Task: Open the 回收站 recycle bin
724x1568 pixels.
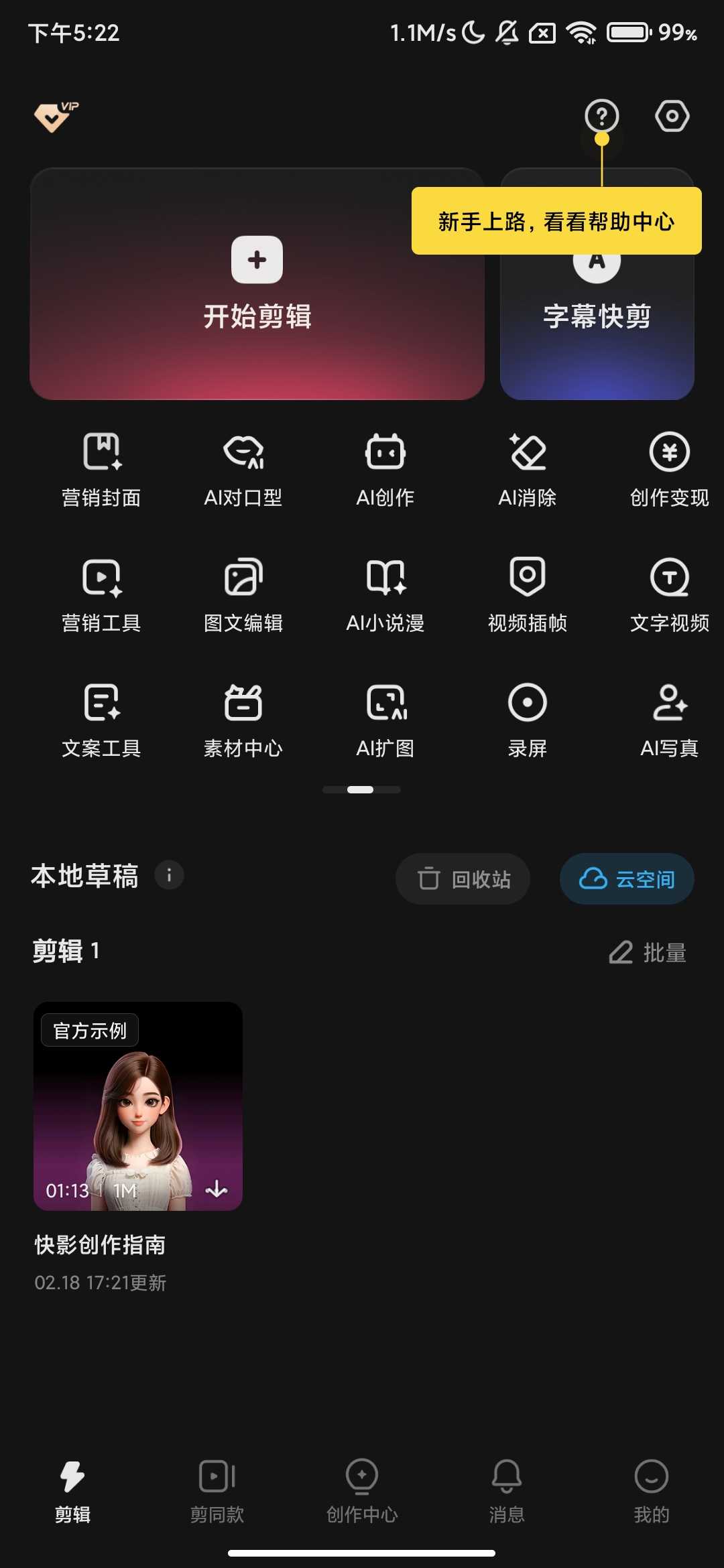Action: coord(463,879)
